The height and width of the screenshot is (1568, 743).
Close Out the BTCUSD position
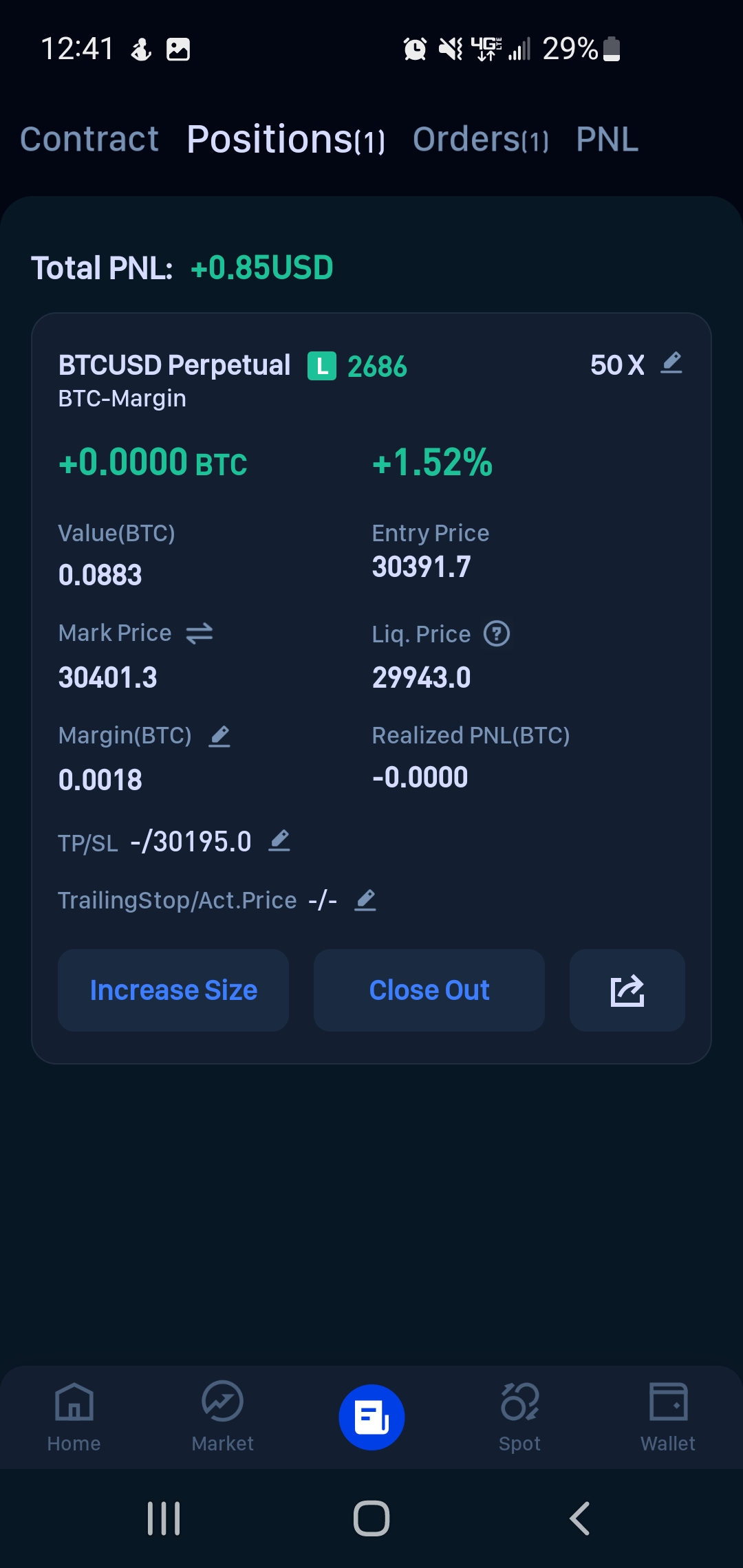(x=429, y=990)
